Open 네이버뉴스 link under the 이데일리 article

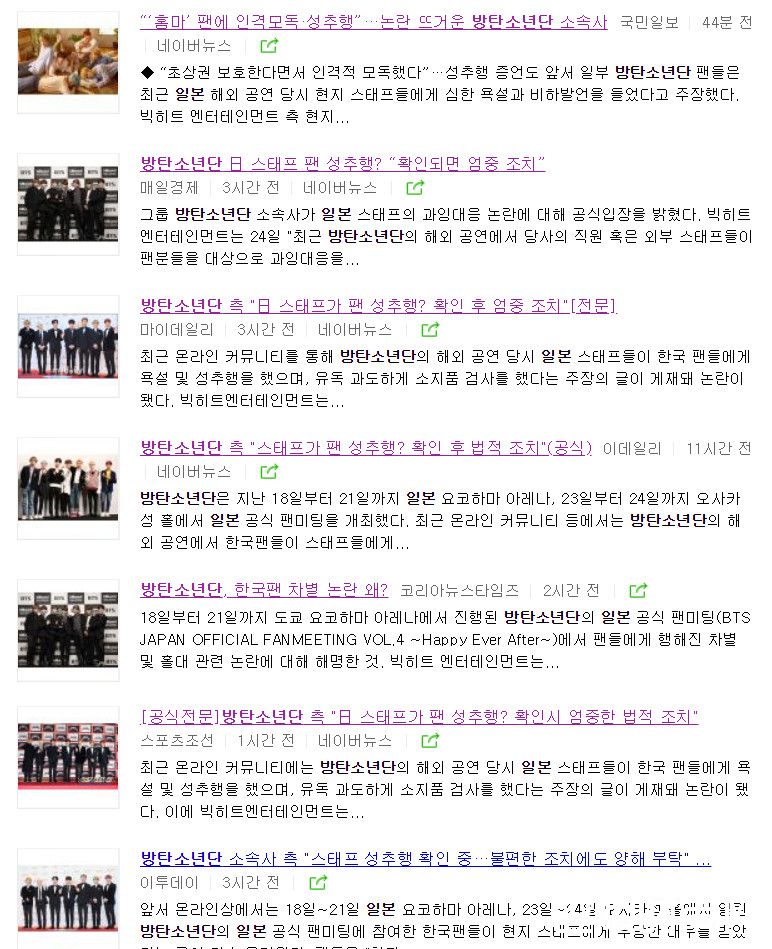coord(194,471)
